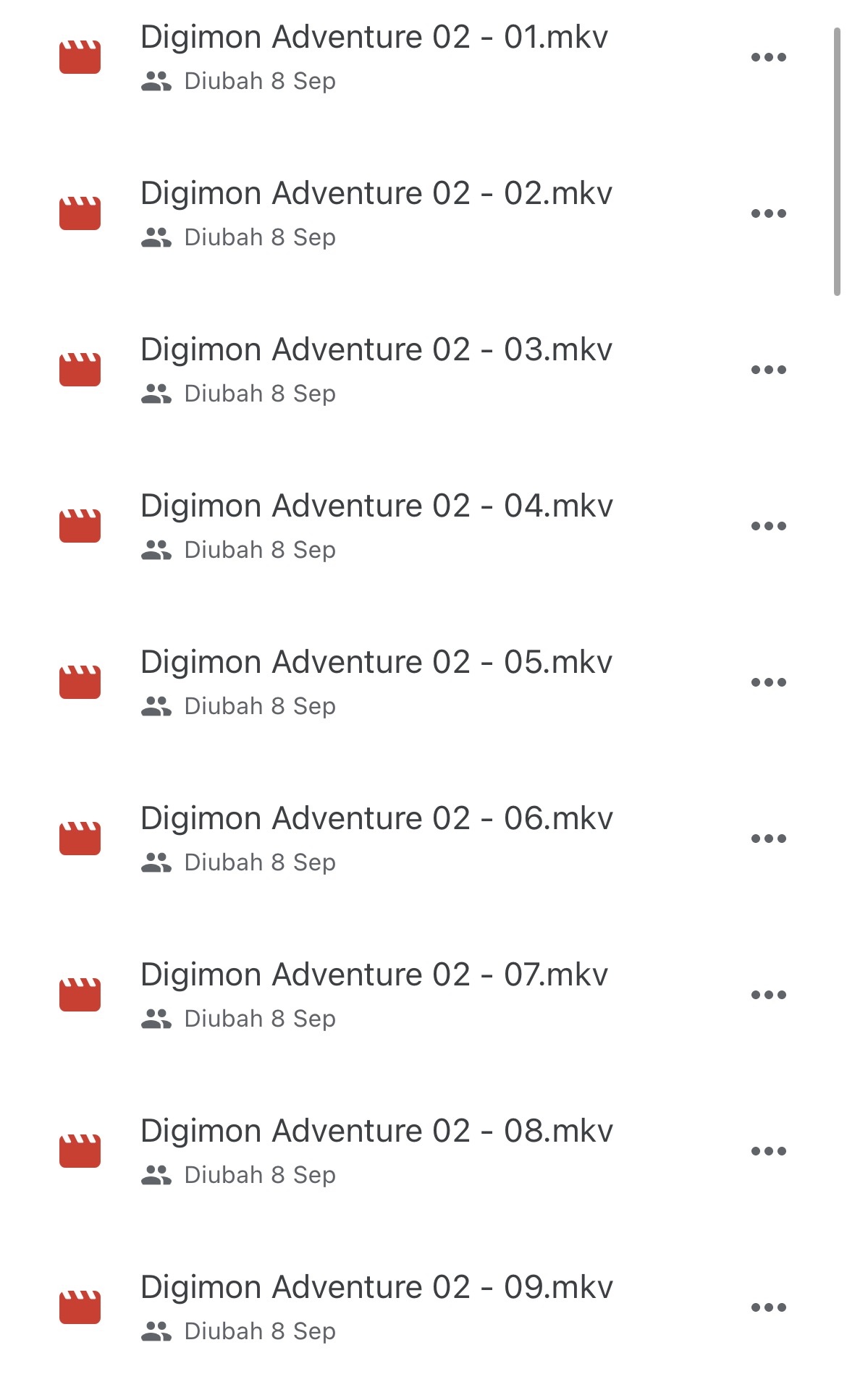Show more options for 07.mkv
The height and width of the screenshot is (1400, 847).
pyautogui.click(x=768, y=995)
